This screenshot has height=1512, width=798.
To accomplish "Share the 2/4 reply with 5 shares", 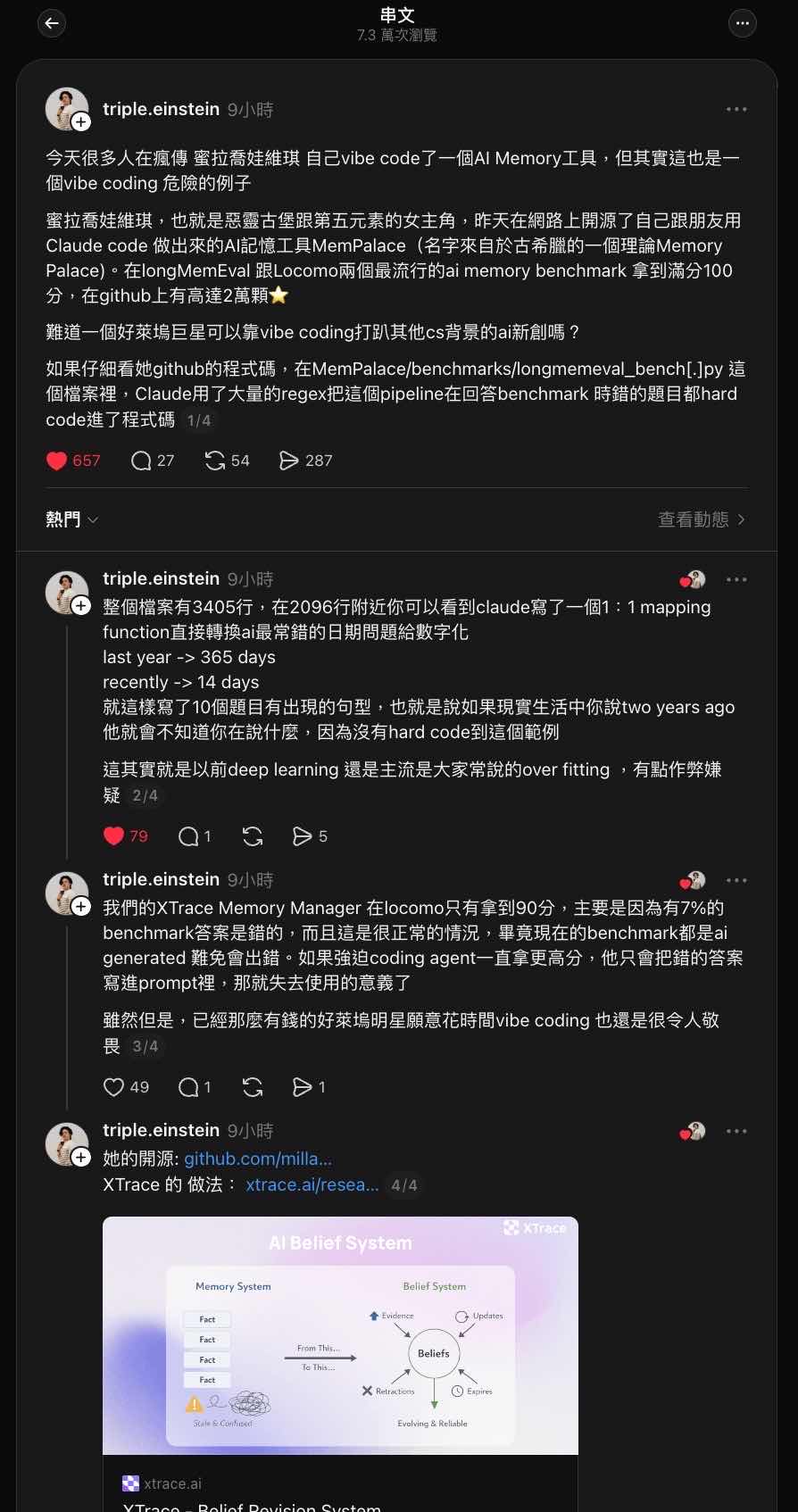I will pos(303,836).
